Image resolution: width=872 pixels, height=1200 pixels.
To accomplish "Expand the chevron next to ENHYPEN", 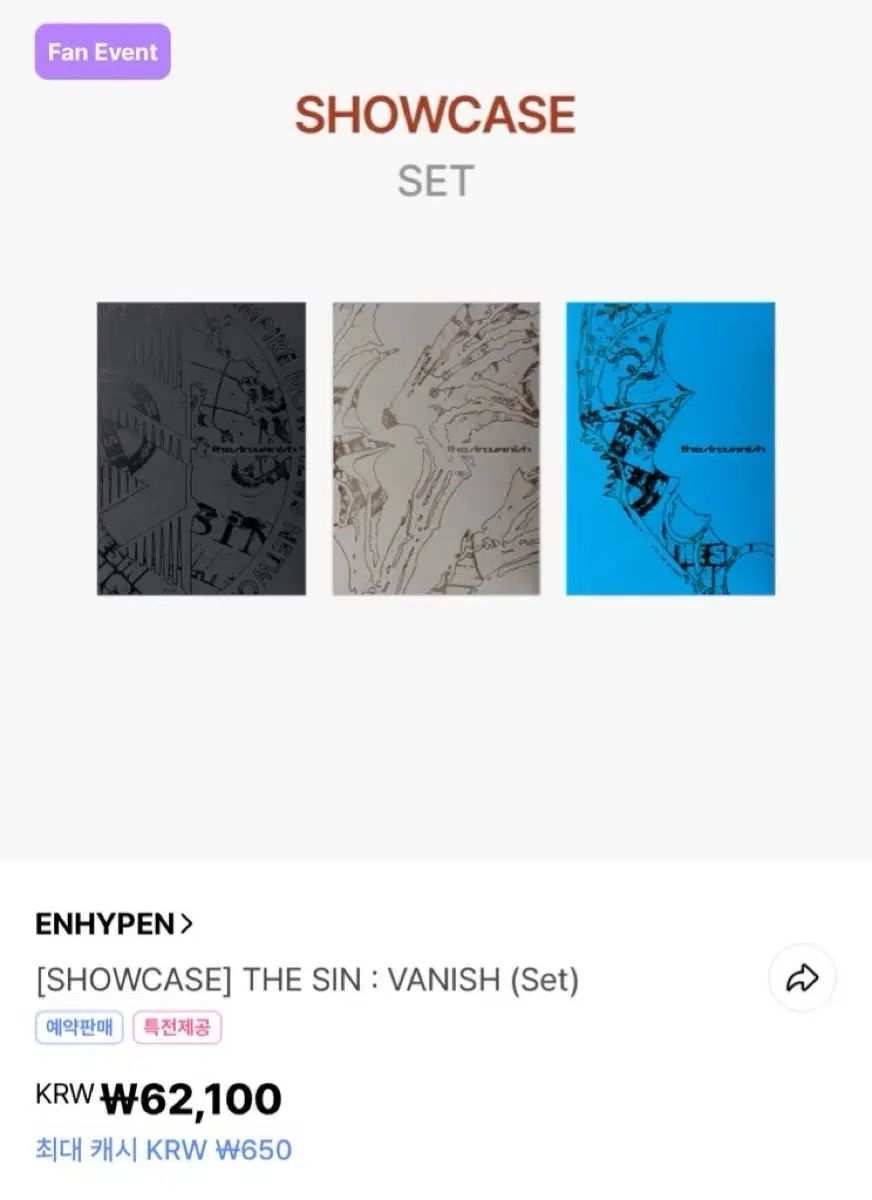I will (x=187, y=925).
